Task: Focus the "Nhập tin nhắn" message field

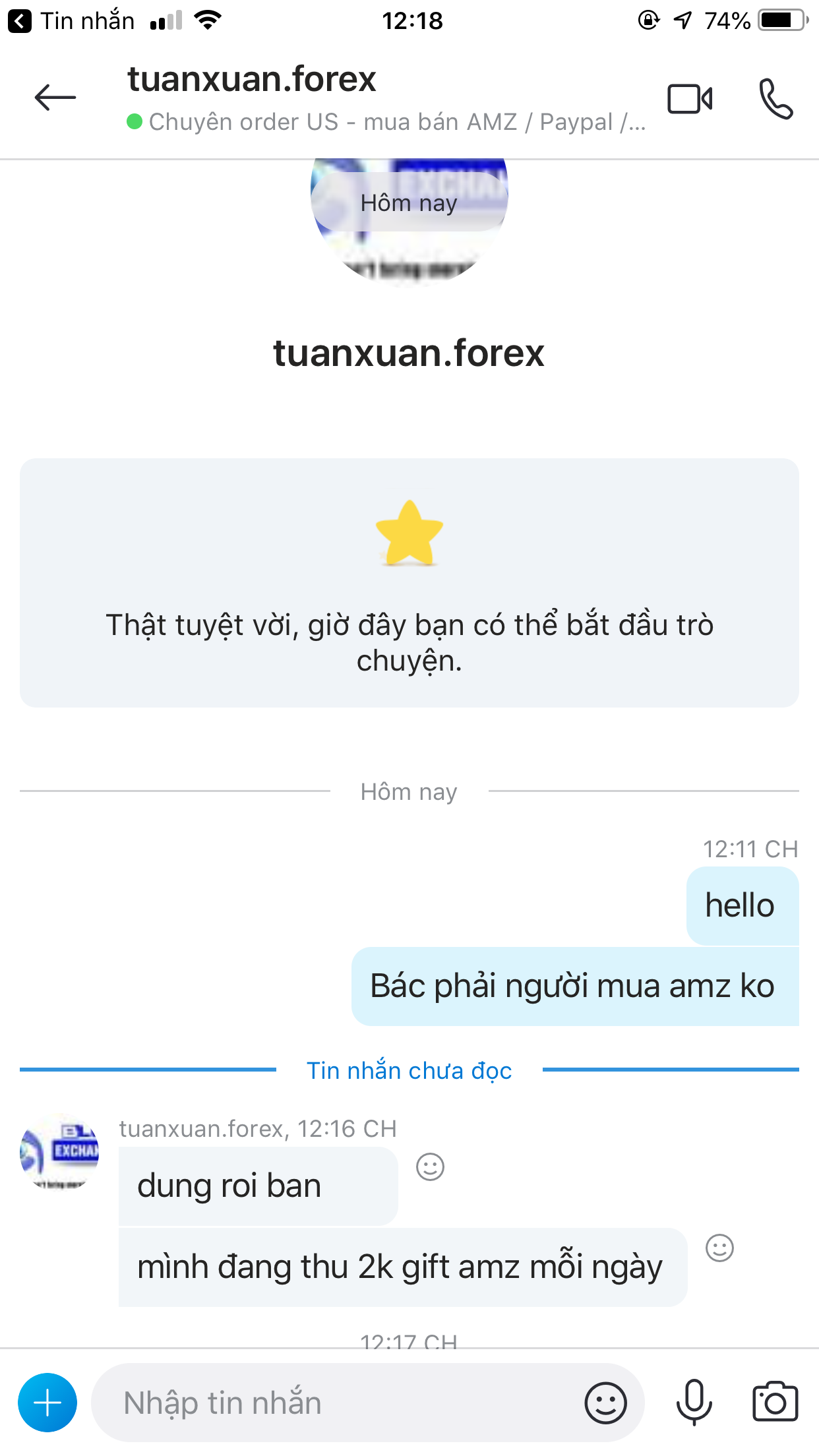Action: [x=330, y=1403]
